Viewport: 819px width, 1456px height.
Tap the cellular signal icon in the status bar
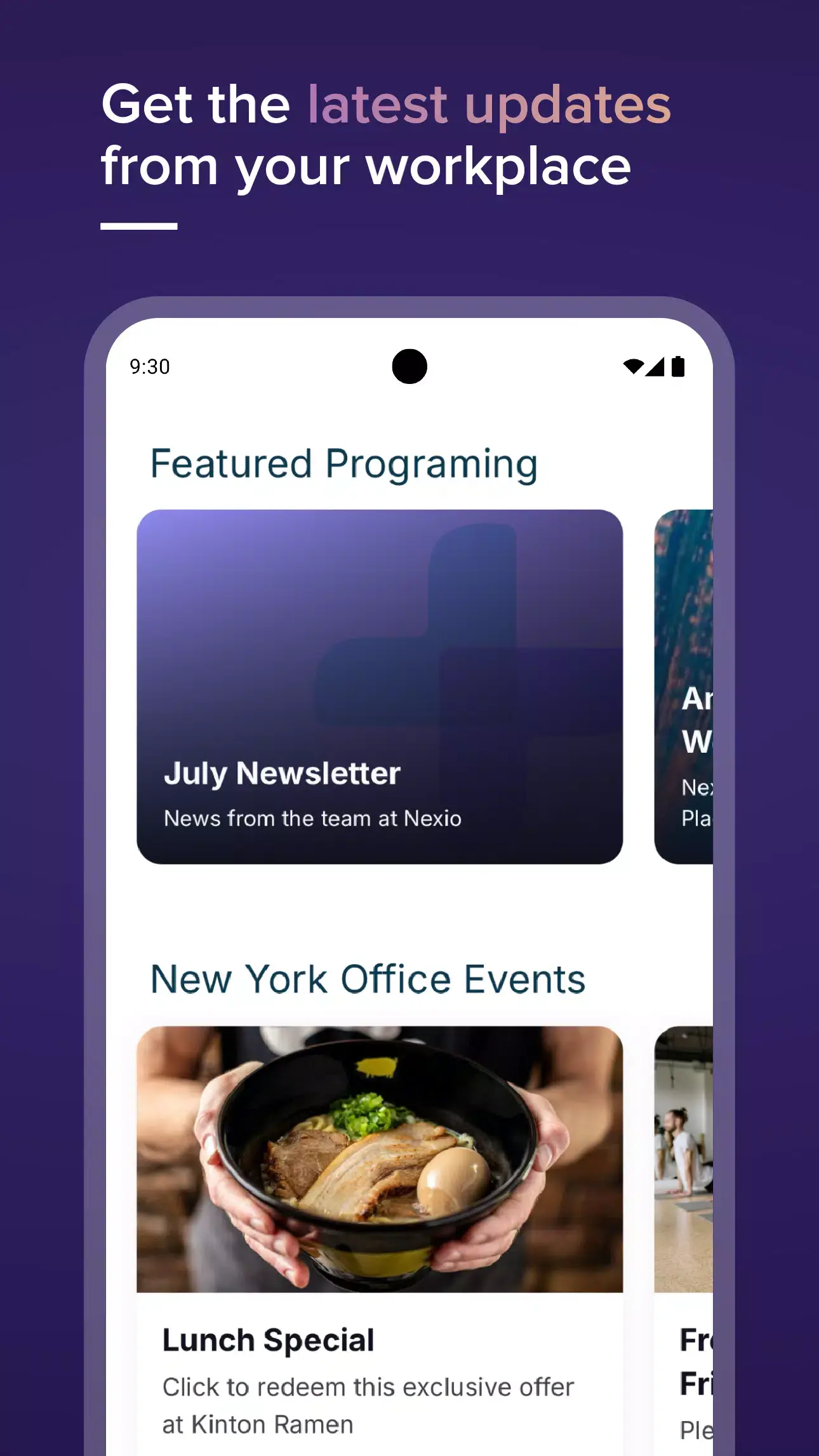click(655, 366)
